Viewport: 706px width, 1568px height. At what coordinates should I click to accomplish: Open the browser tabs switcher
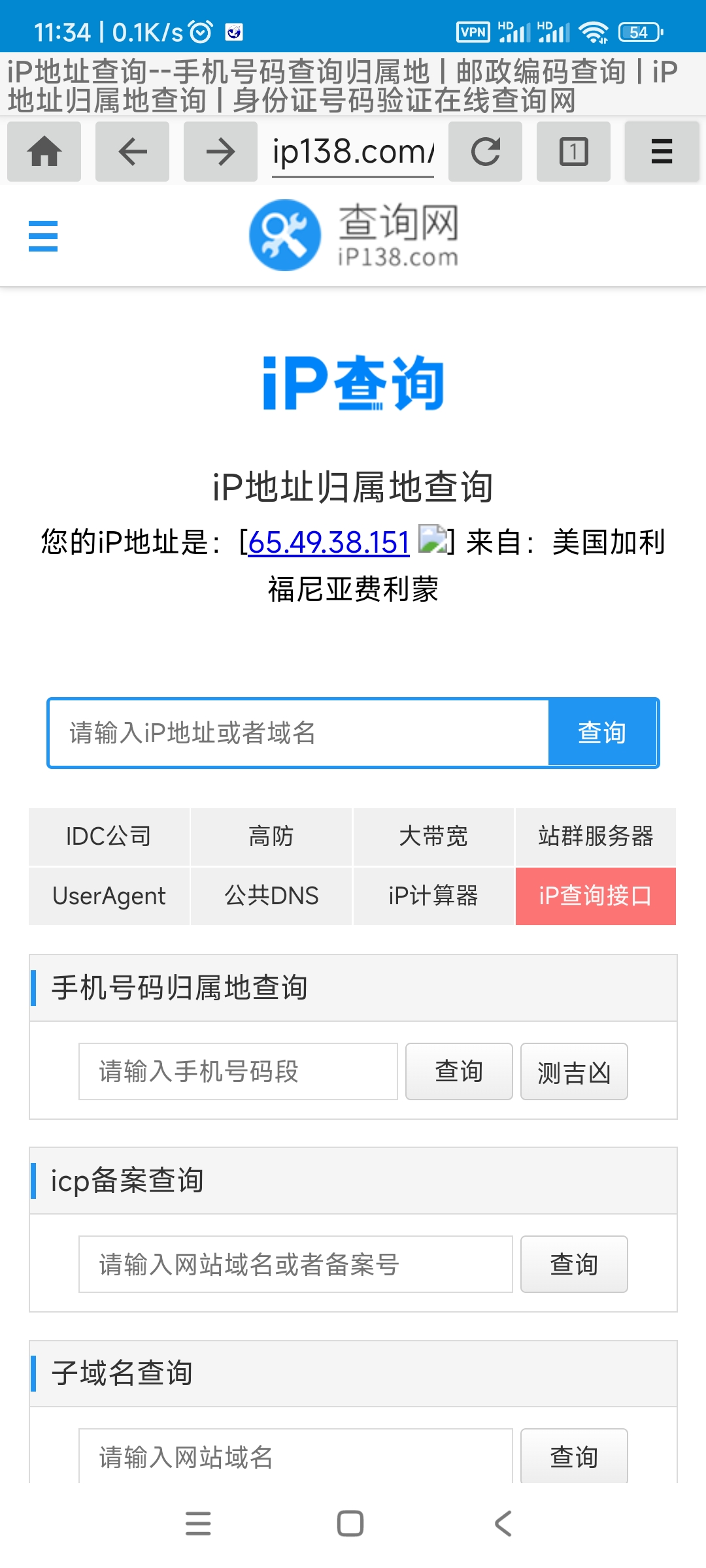coord(573,152)
